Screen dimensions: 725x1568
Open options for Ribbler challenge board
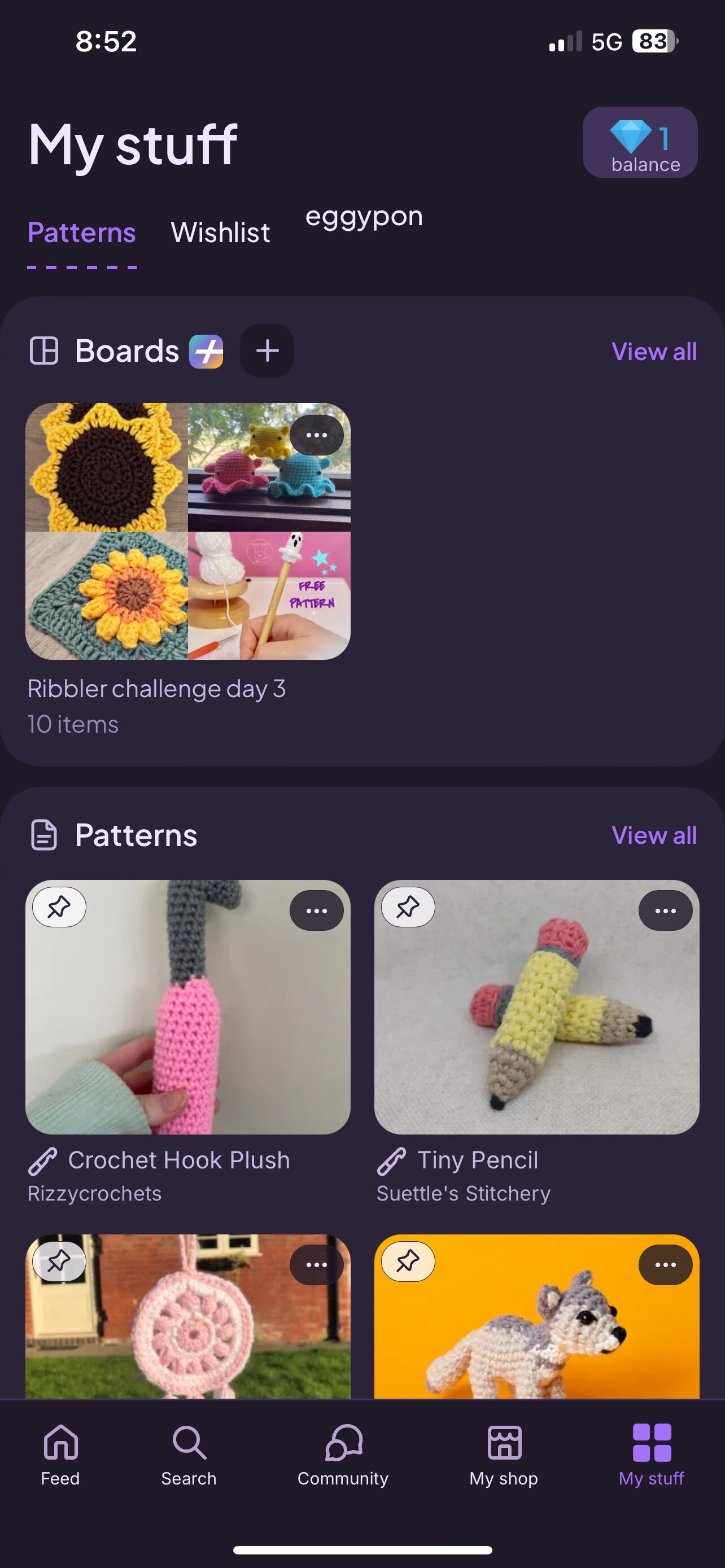317,435
